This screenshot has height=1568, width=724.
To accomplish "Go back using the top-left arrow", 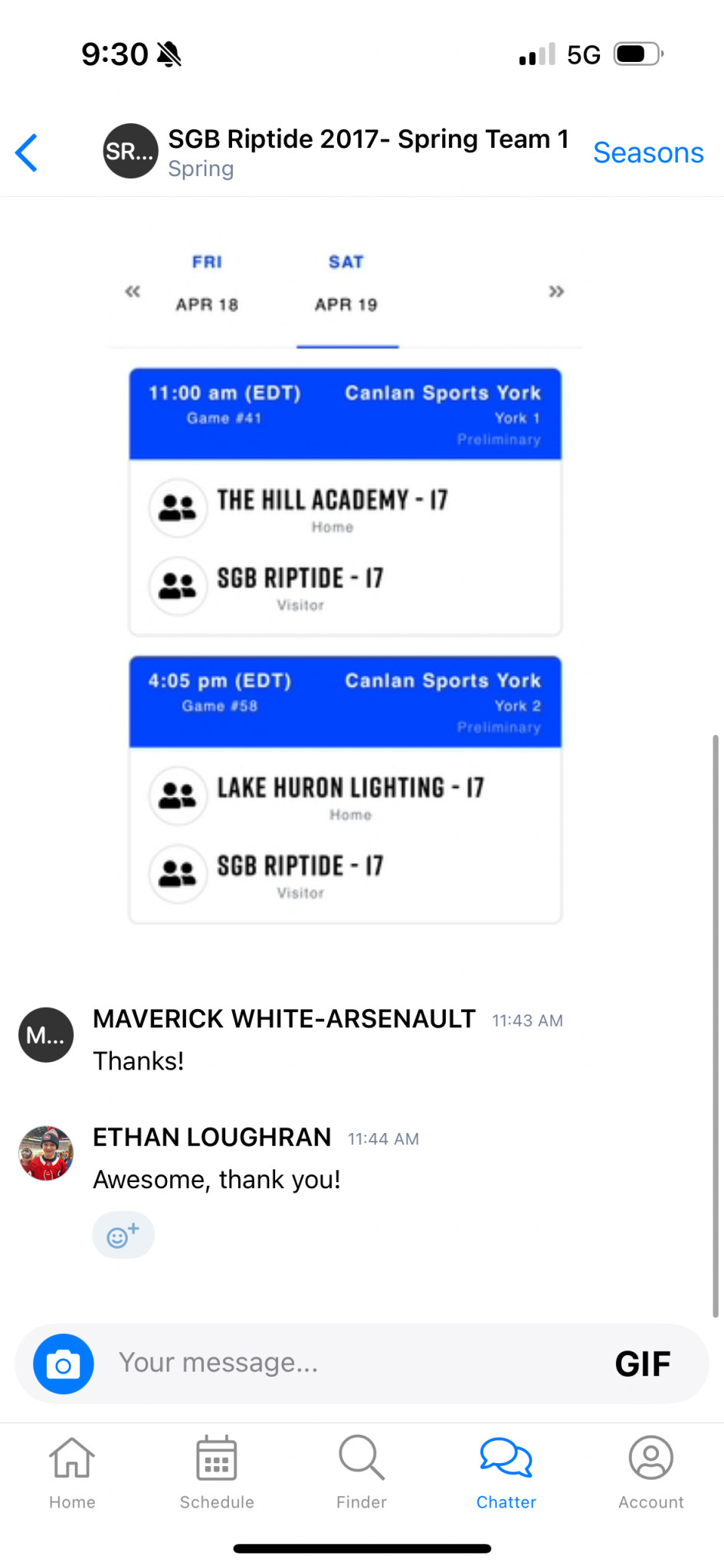I will 27,152.
